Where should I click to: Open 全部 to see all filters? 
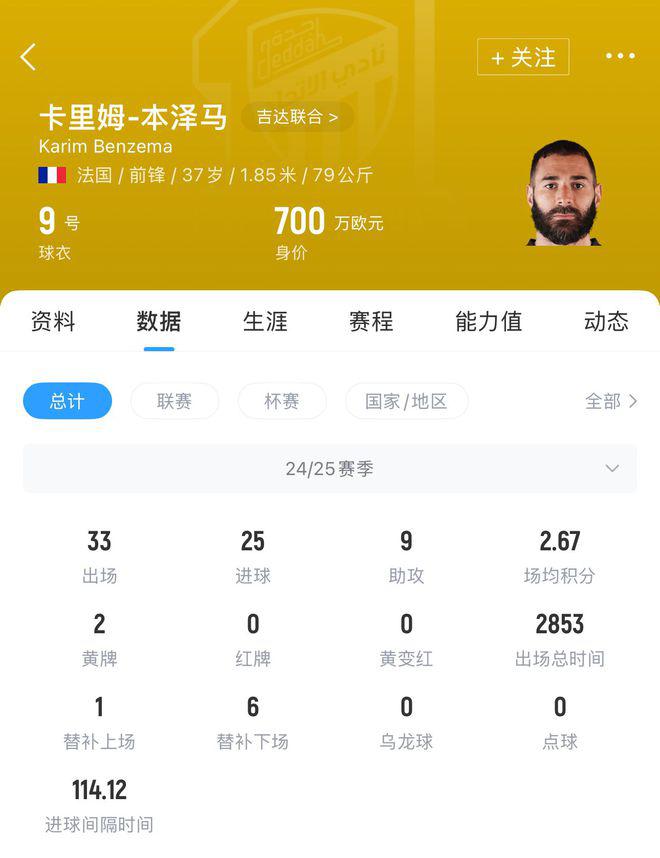point(610,401)
